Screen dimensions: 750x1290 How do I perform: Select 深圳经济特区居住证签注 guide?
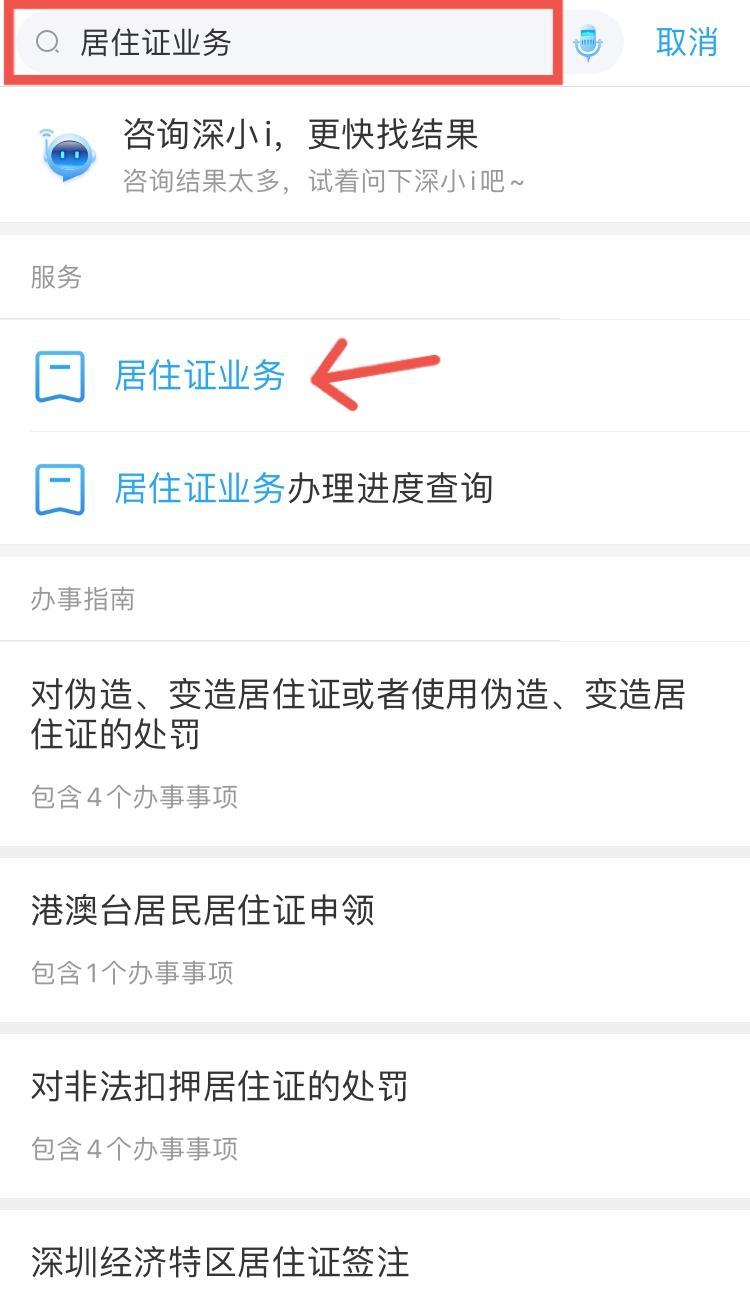click(x=220, y=1260)
